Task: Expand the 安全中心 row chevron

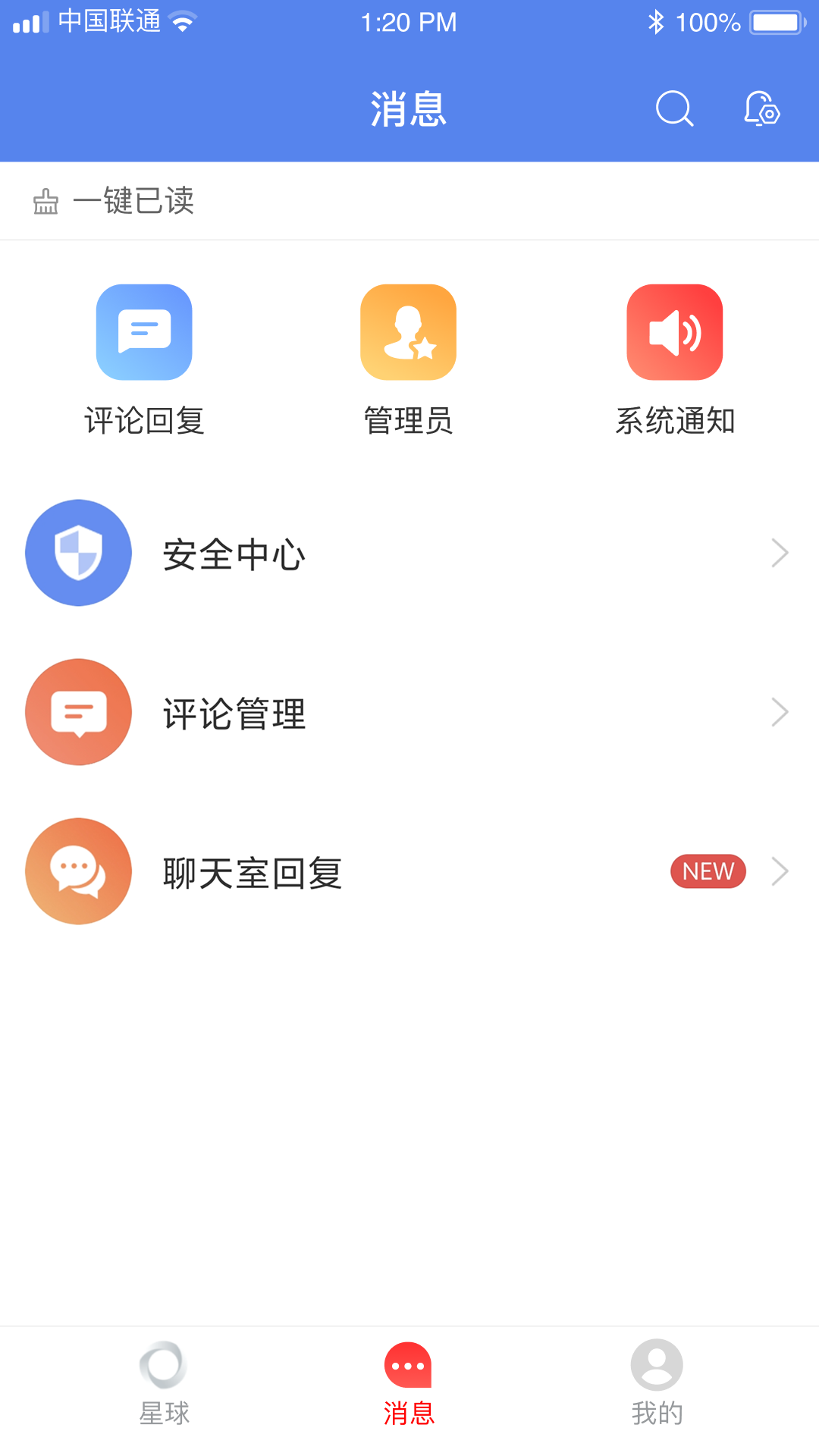Action: click(x=780, y=553)
